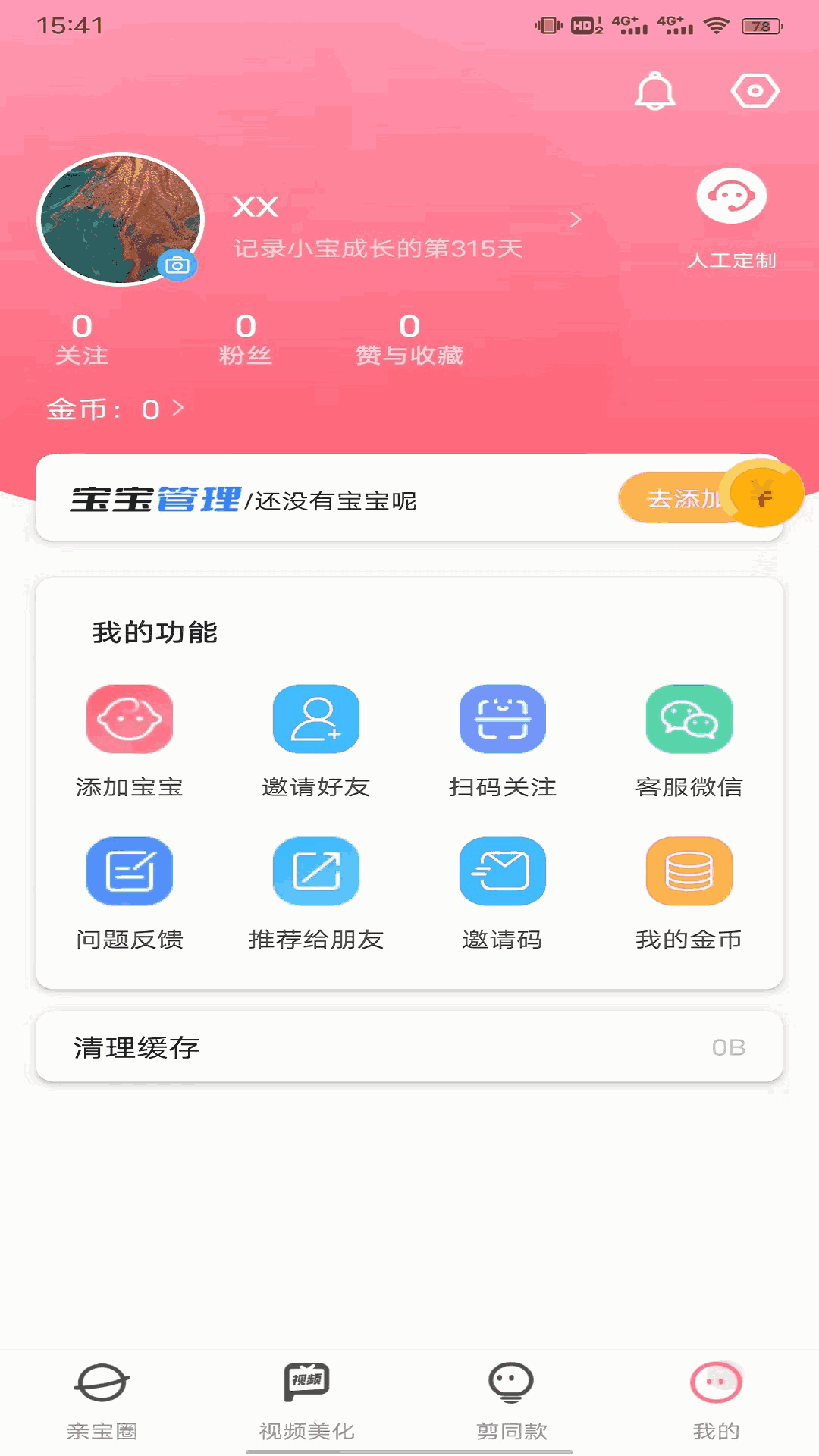Change profile avatar via camera badge
The width and height of the screenshot is (819, 1456).
pos(177,265)
